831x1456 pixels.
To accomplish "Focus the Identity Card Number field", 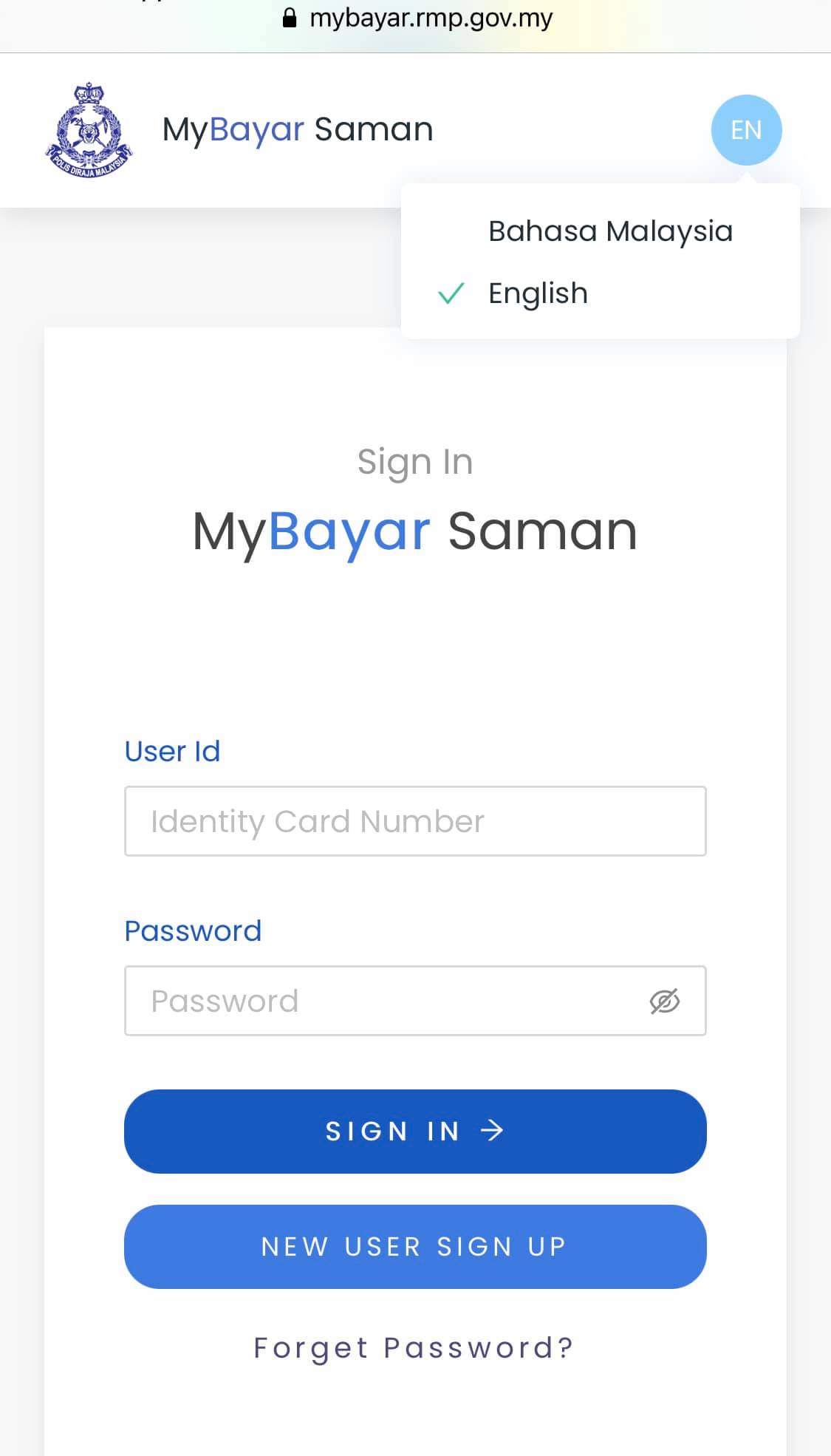I will (x=415, y=821).
